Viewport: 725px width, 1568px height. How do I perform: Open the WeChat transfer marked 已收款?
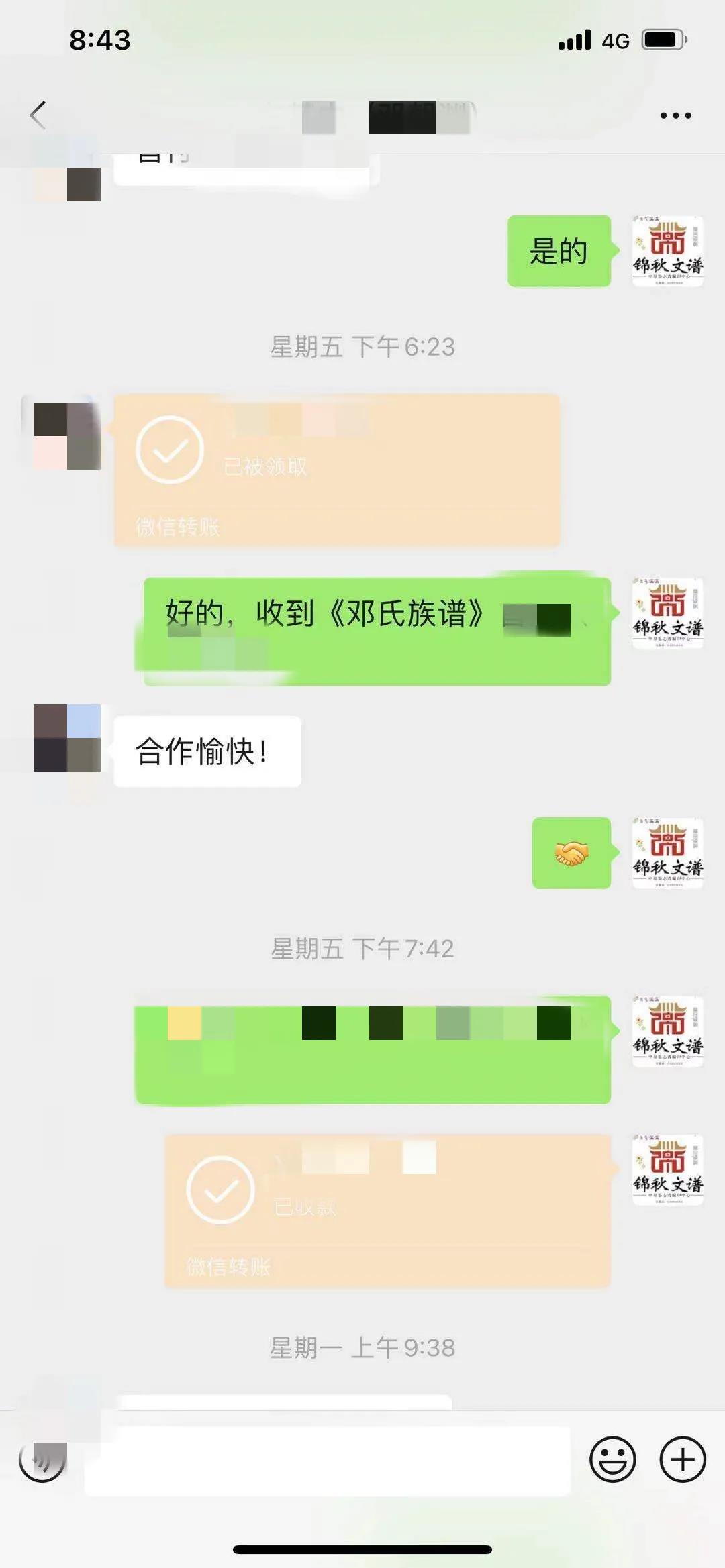pyautogui.click(x=387, y=1210)
